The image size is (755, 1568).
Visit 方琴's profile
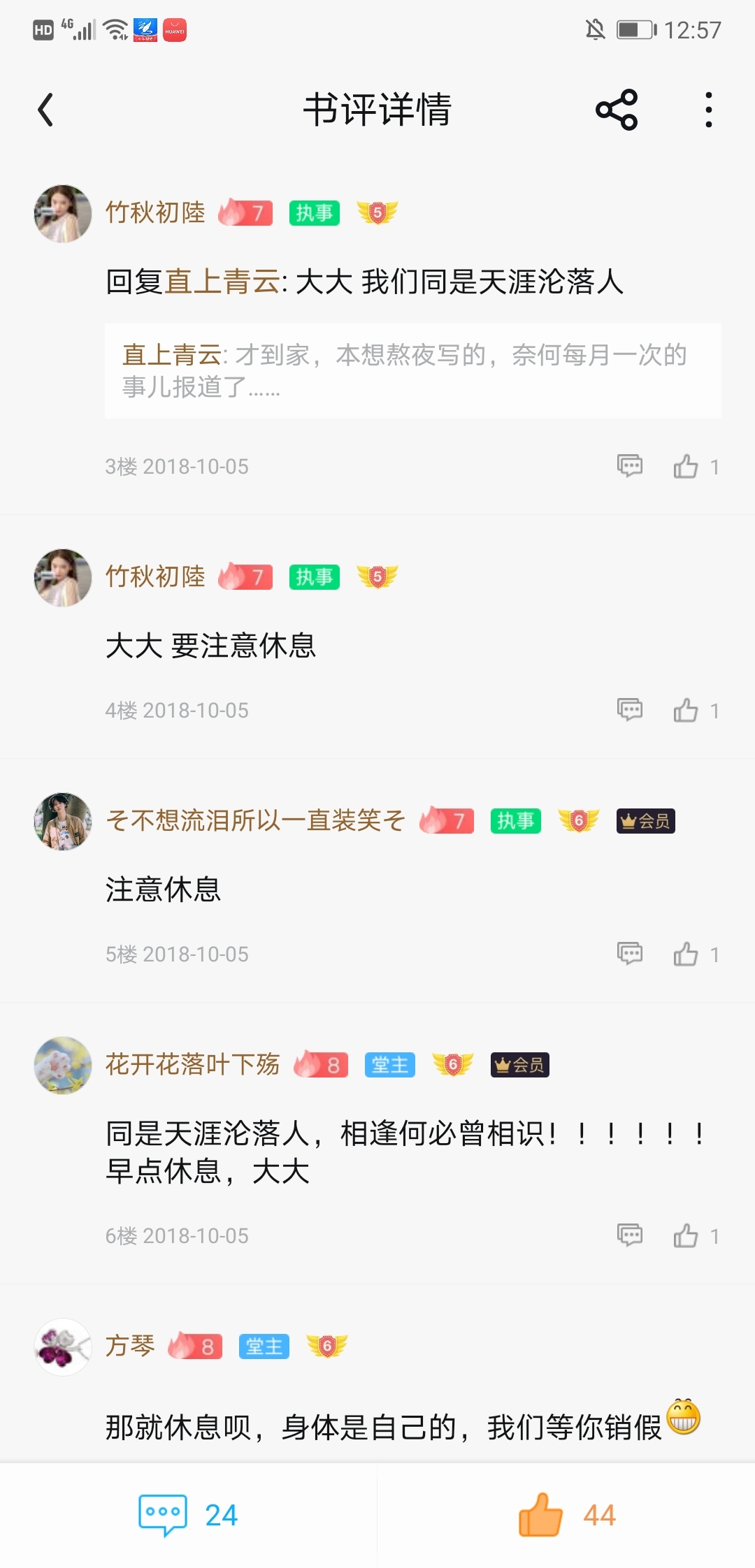130,1345
